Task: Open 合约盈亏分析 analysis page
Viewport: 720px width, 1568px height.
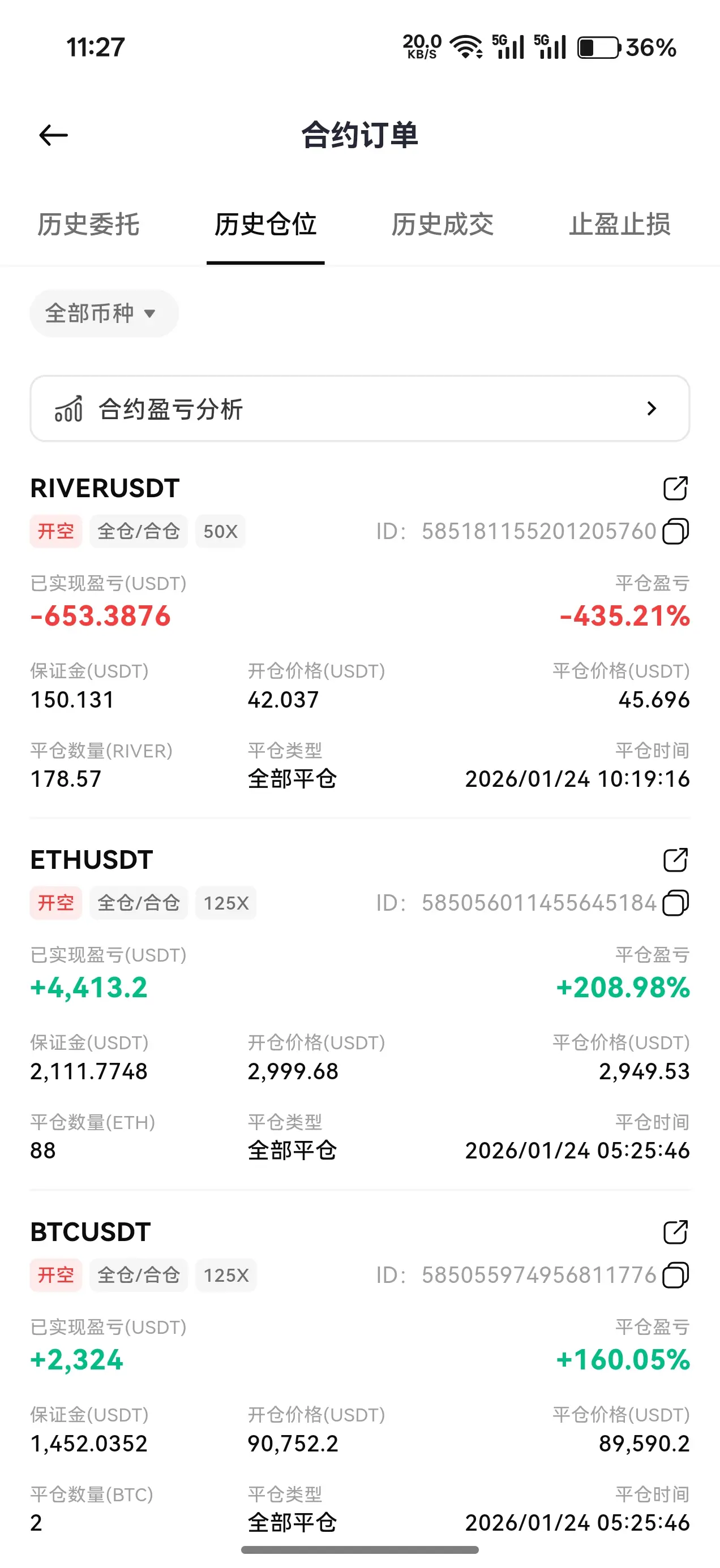Action: (360, 408)
